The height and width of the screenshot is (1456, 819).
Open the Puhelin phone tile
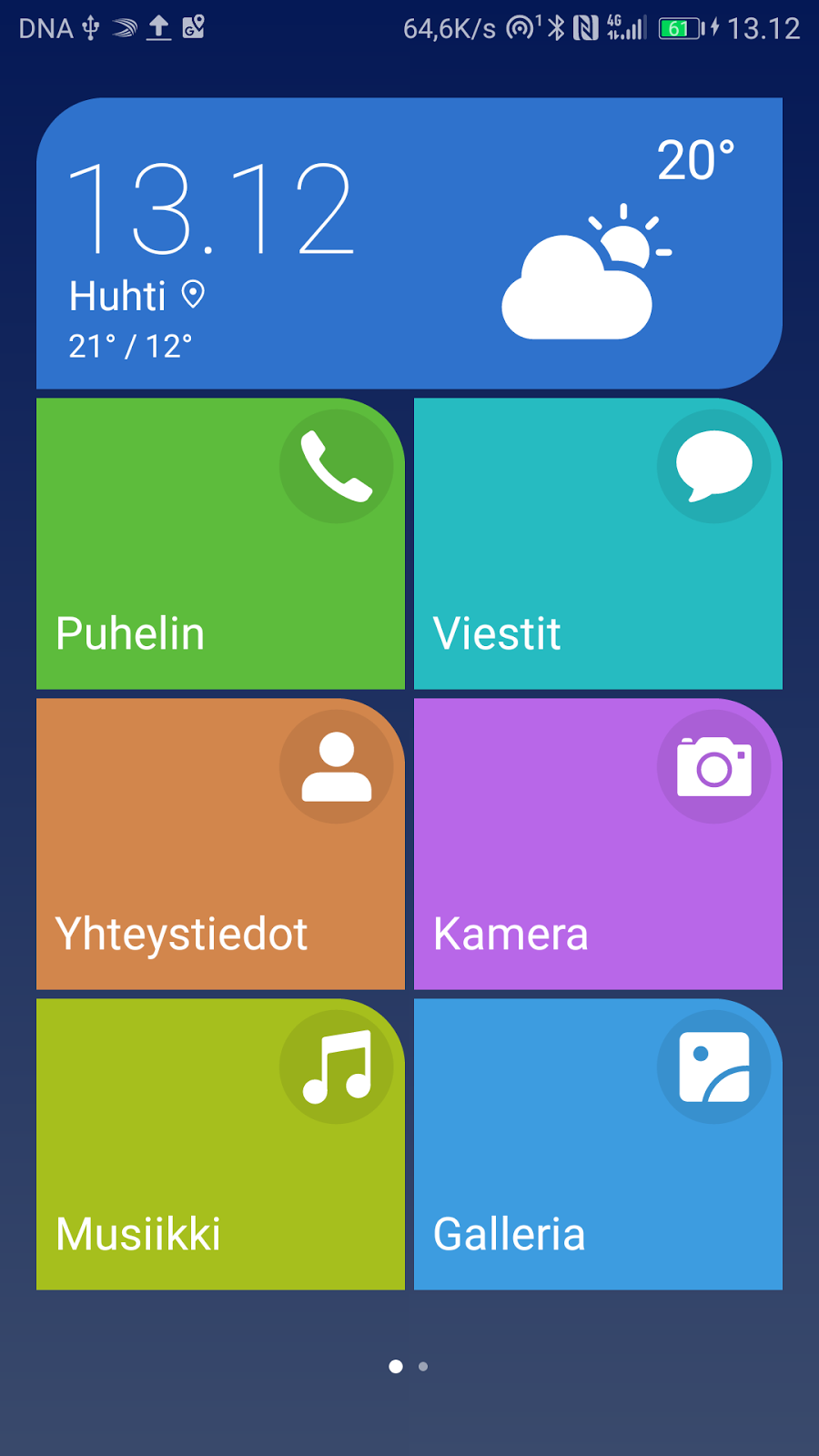(220, 543)
